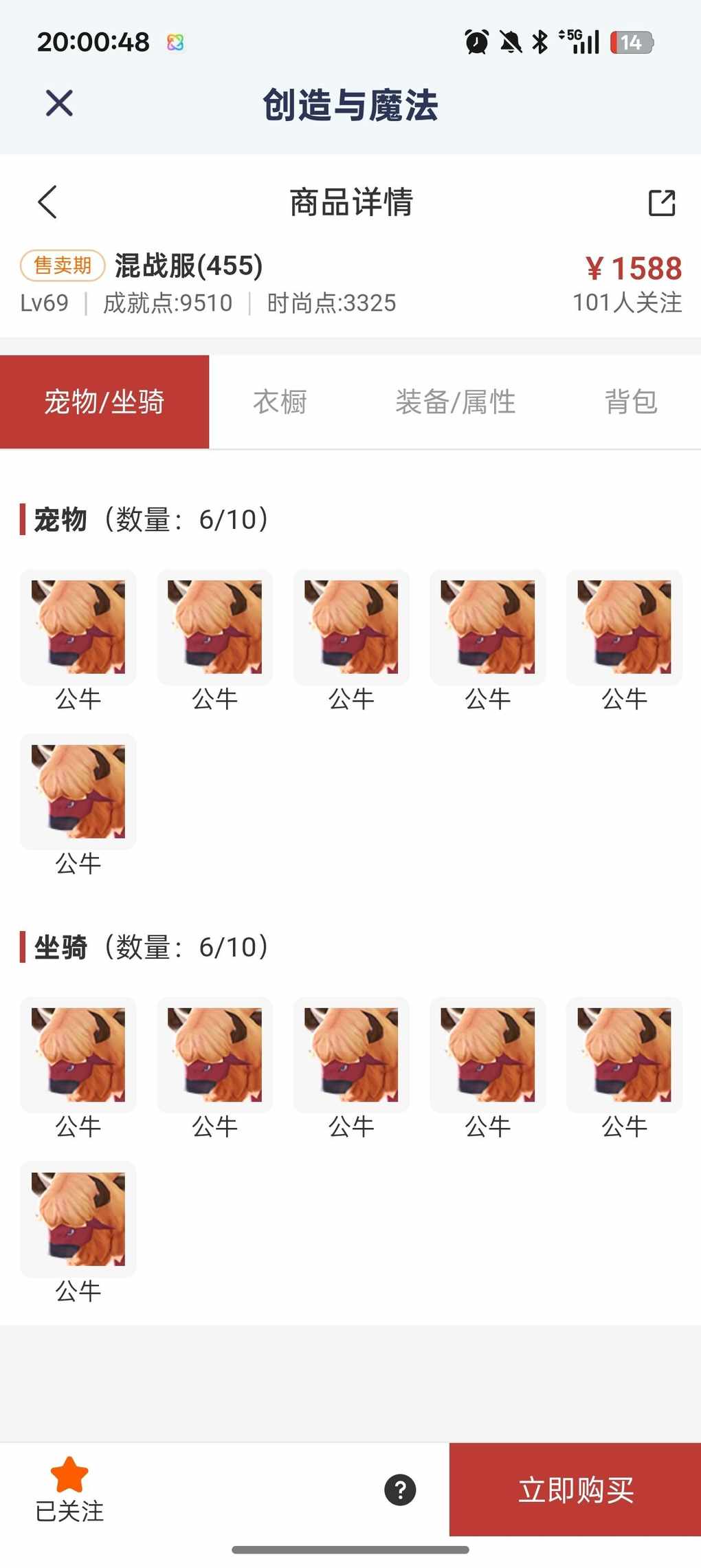Image resolution: width=701 pixels, height=1568 pixels.
Task: Unfollow via the 已关注 star
Action: point(69,1488)
